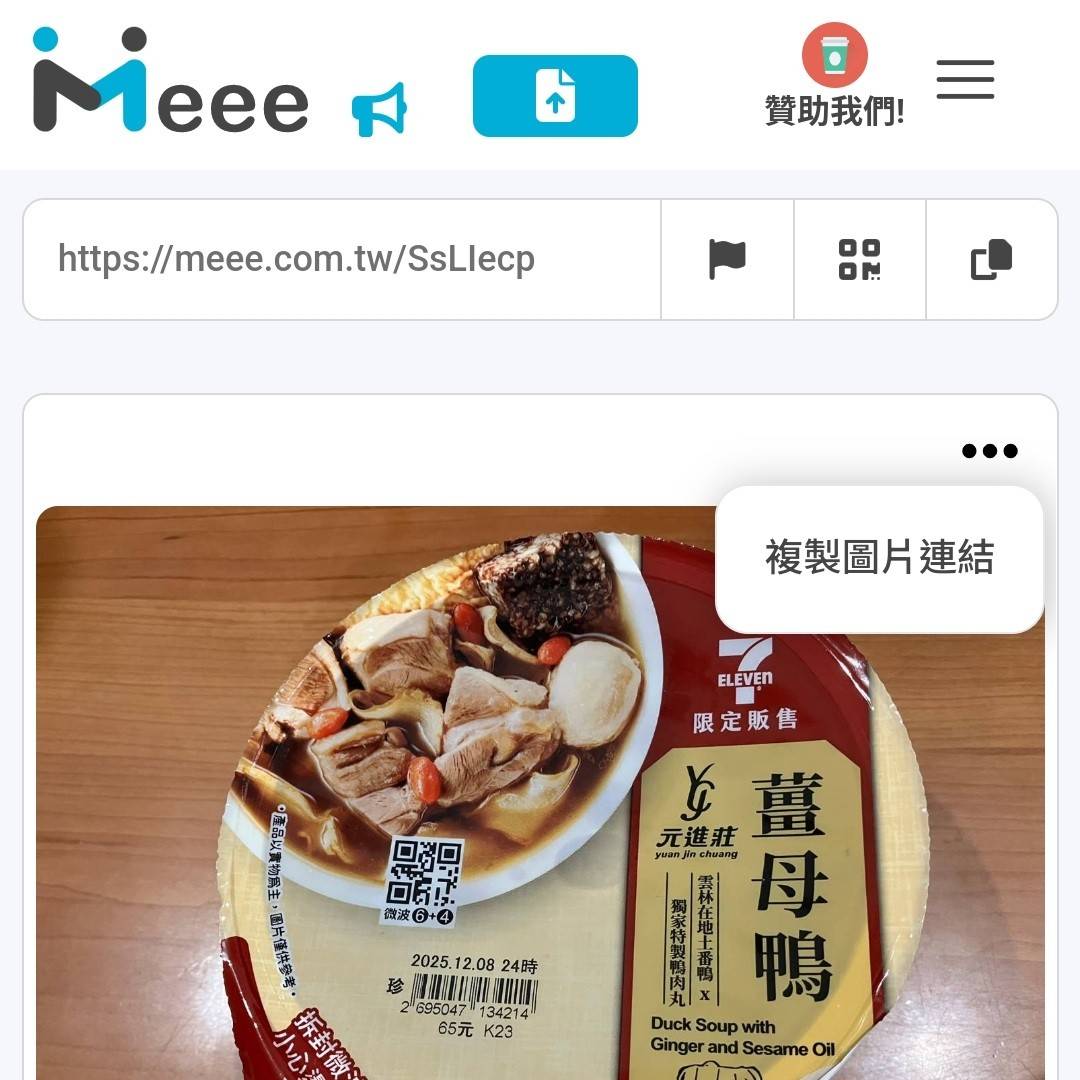Copy the page URL with the copy icon

click(x=991, y=260)
